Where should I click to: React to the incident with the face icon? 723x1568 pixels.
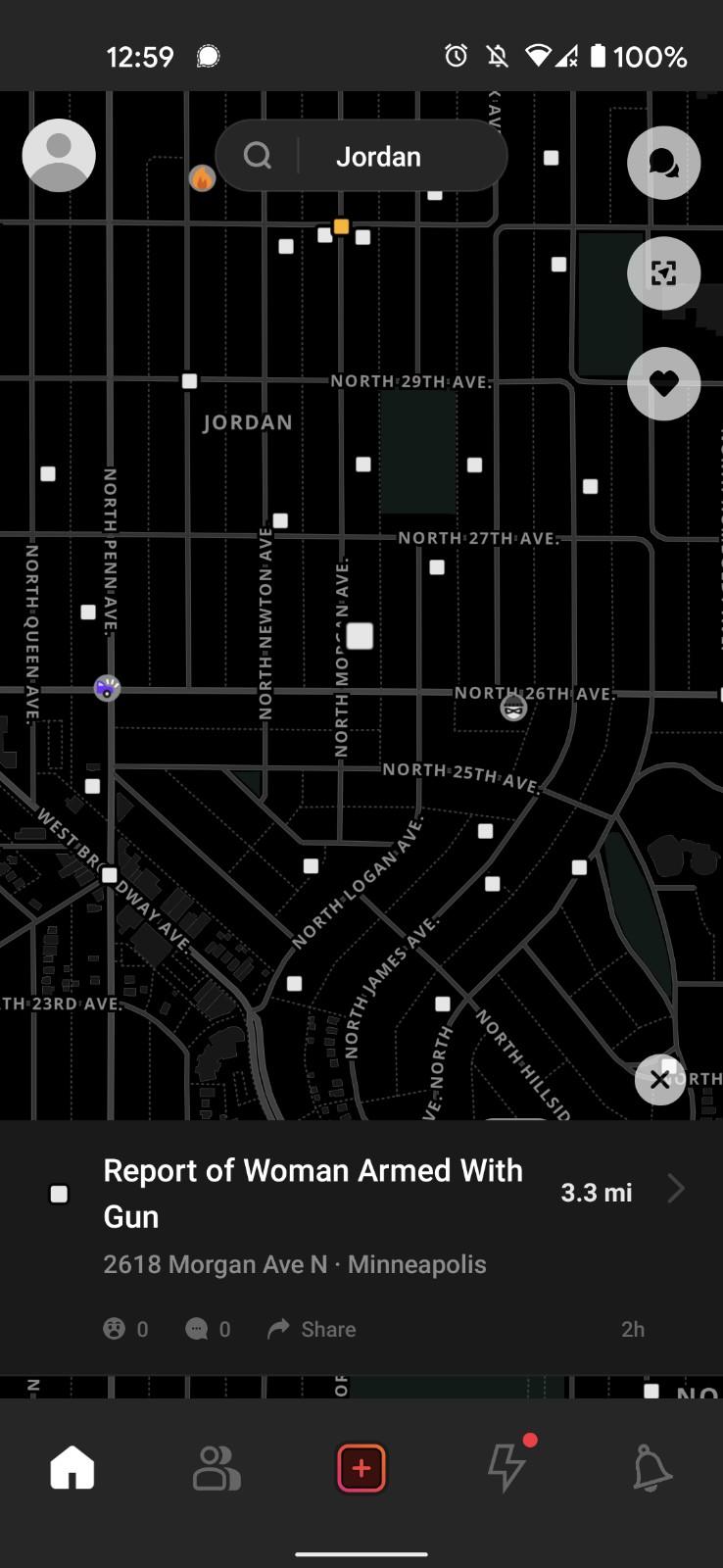(x=125, y=1329)
